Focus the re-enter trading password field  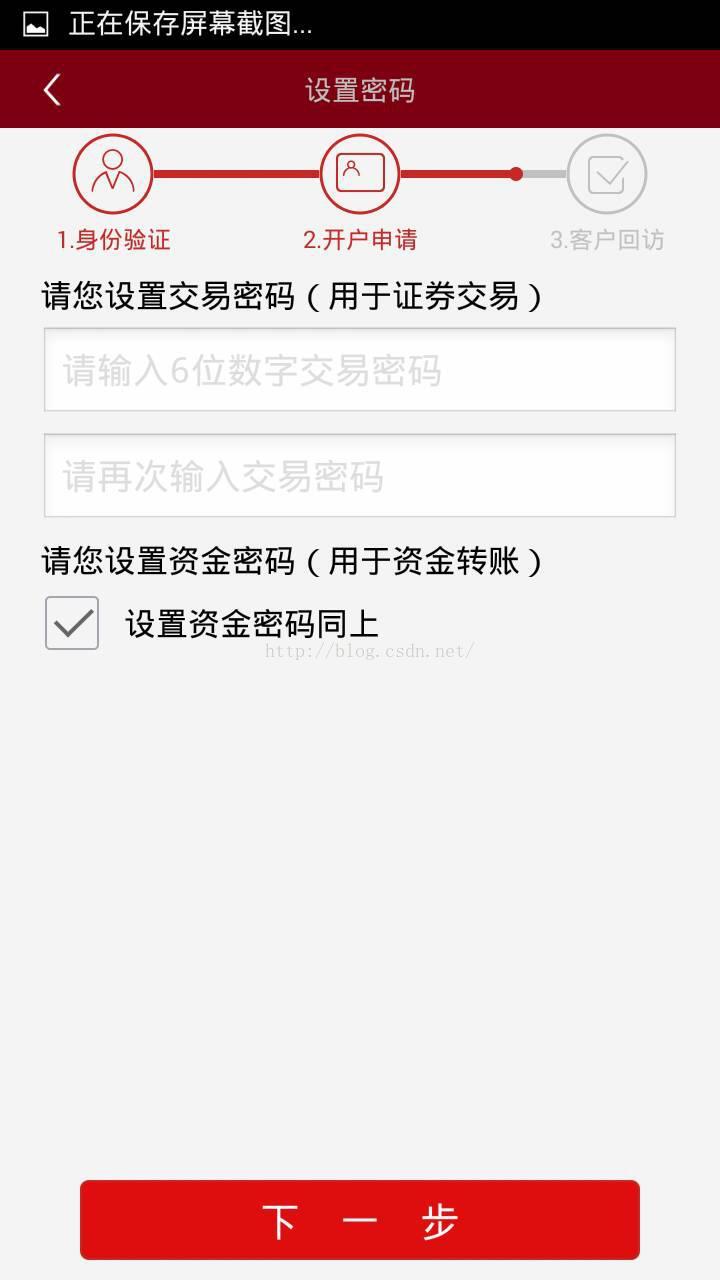(x=360, y=476)
